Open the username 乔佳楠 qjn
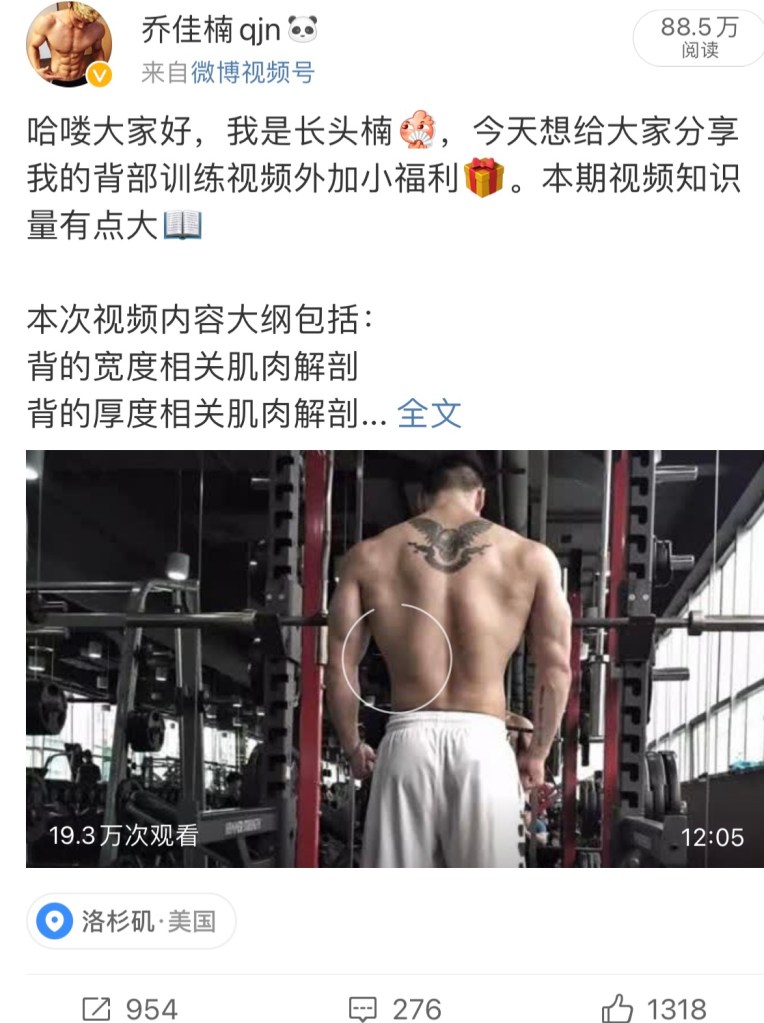This screenshot has width=764, height=1023. tap(212, 31)
